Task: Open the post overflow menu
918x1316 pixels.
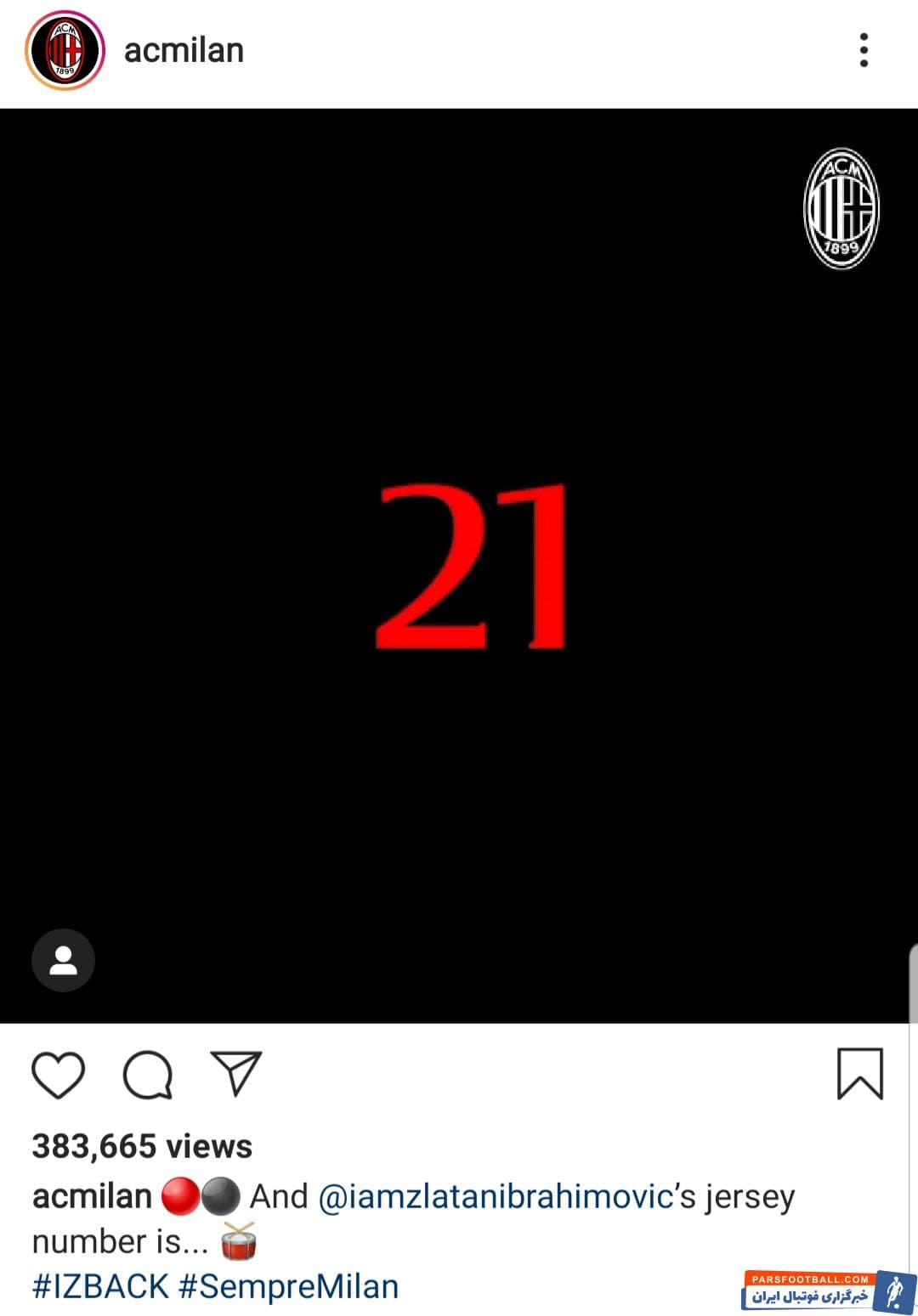Action: (864, 51)
